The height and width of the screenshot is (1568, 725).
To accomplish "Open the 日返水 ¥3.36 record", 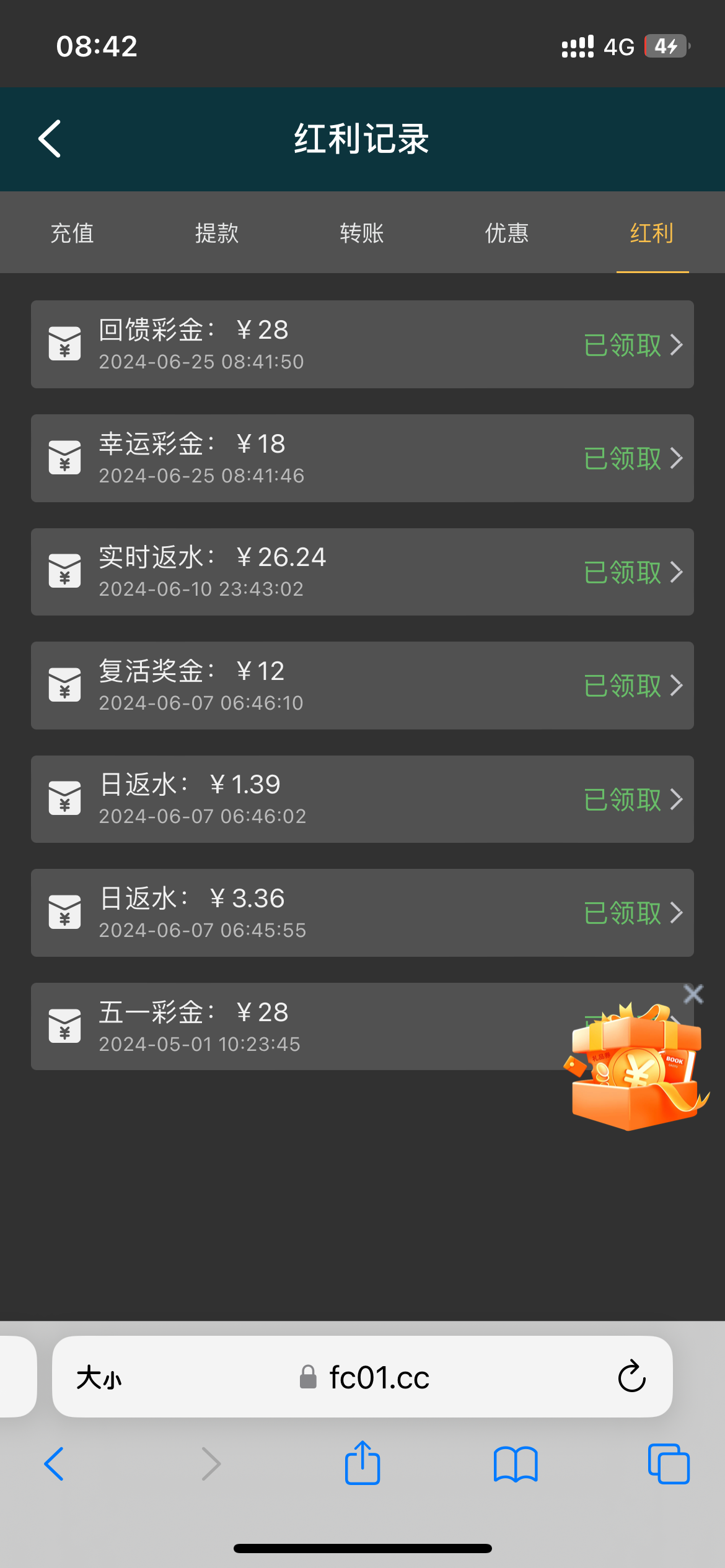I will click(362, 913).
